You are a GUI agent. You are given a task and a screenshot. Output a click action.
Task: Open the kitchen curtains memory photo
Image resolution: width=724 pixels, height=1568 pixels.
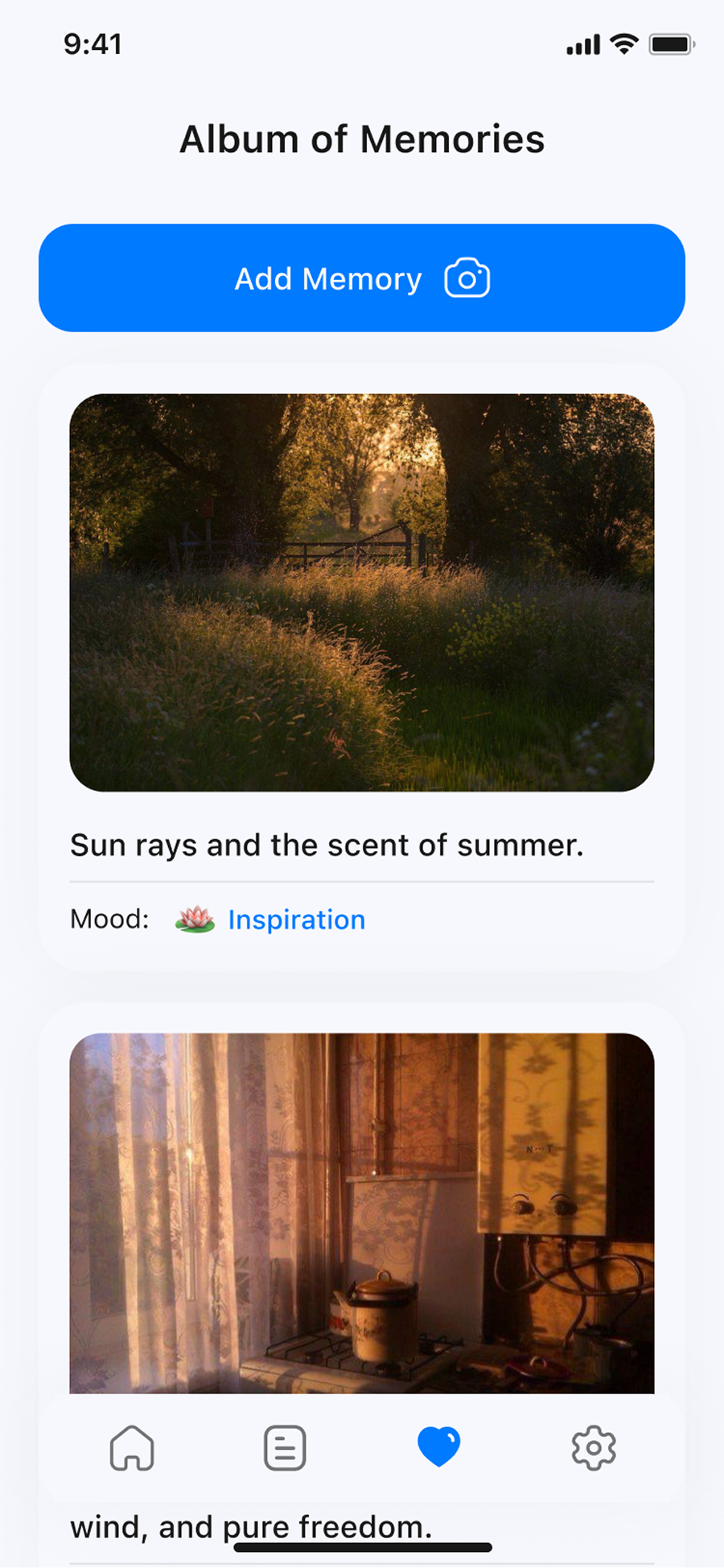point(362,1213)
